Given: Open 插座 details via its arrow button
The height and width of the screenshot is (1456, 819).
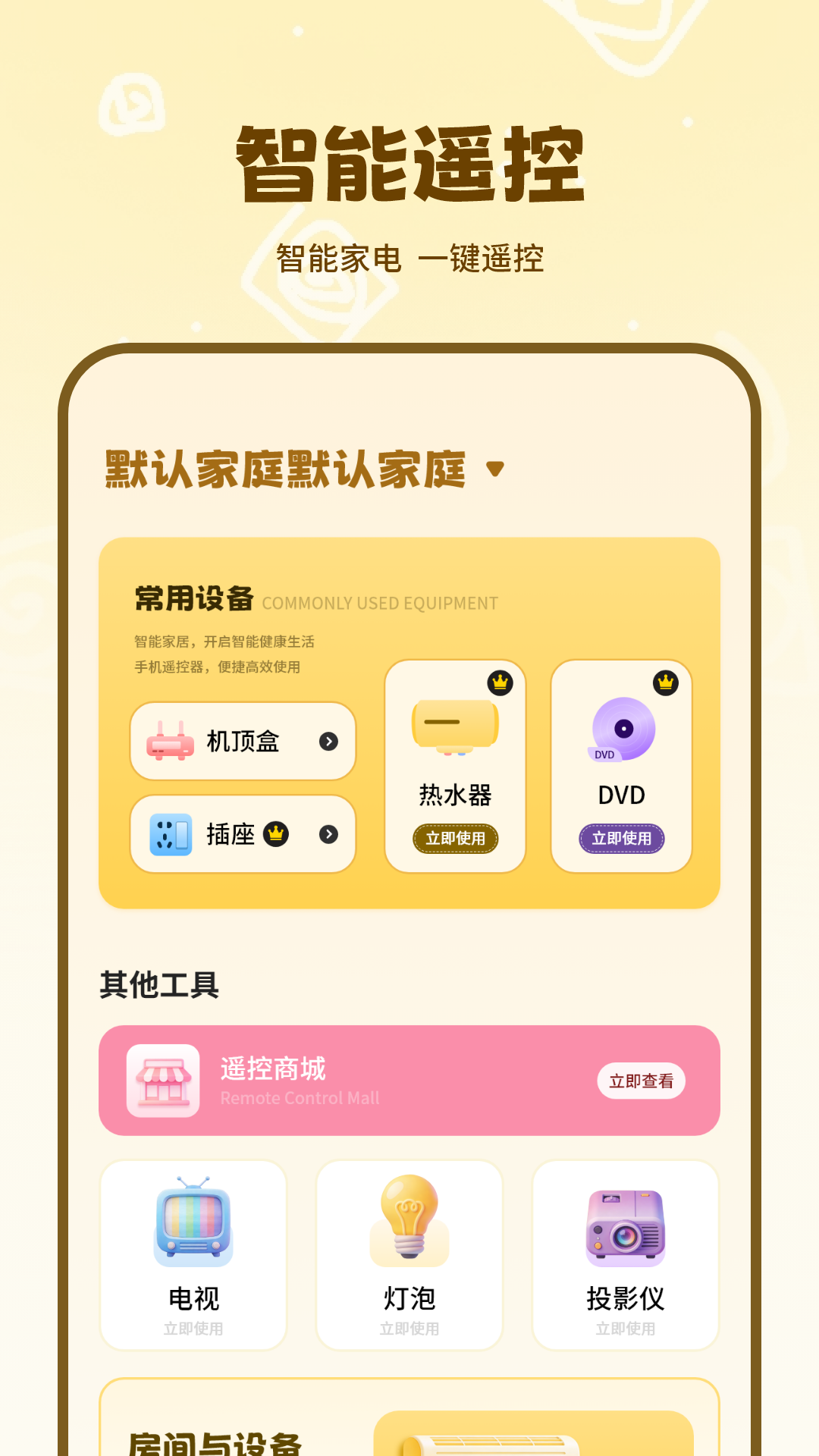Looking at the screenshot, I should coord(328,833).
